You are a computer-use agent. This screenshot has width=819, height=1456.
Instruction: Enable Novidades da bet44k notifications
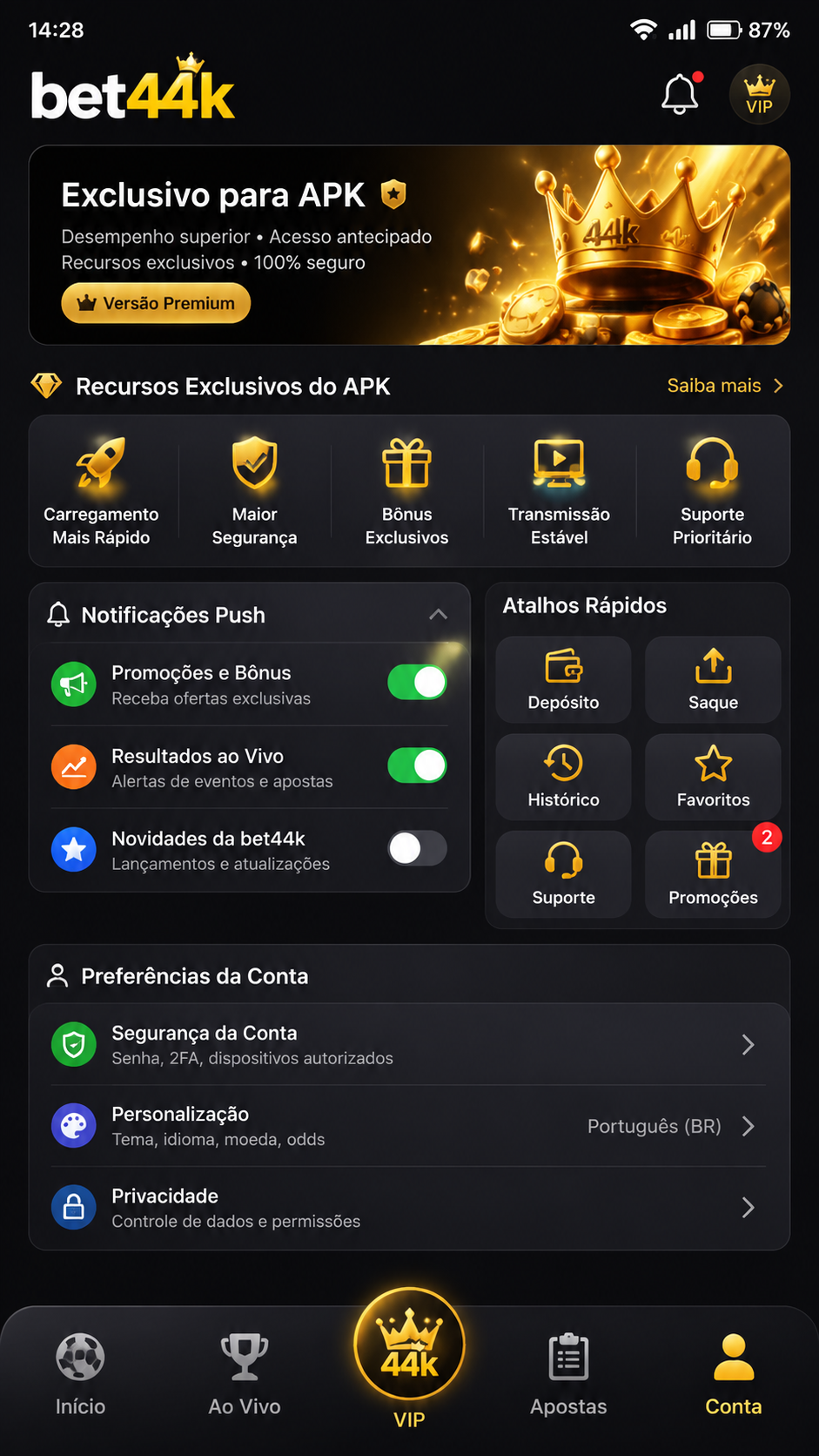pos(418,848)
